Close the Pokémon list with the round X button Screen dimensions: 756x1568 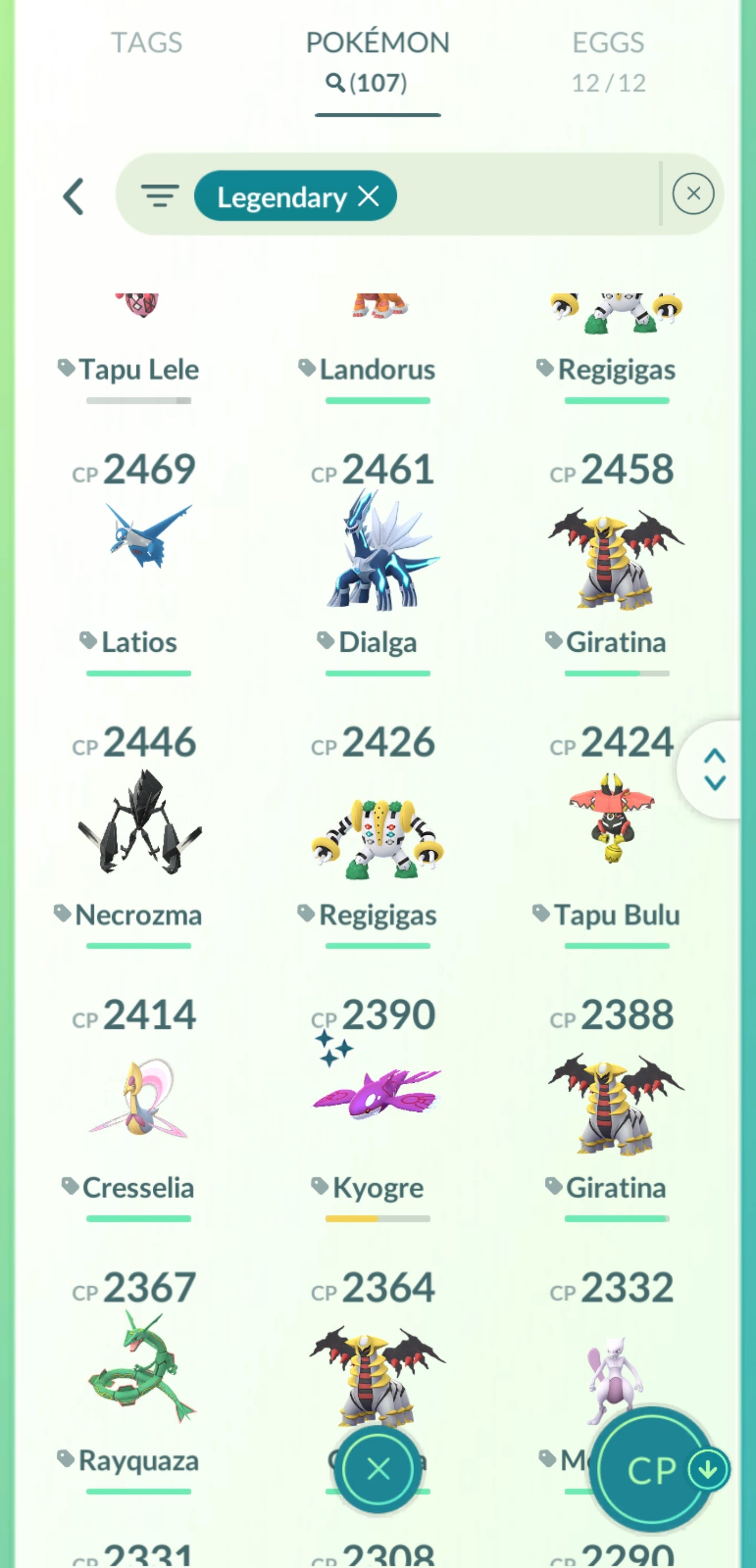(x=377, y=1469)
